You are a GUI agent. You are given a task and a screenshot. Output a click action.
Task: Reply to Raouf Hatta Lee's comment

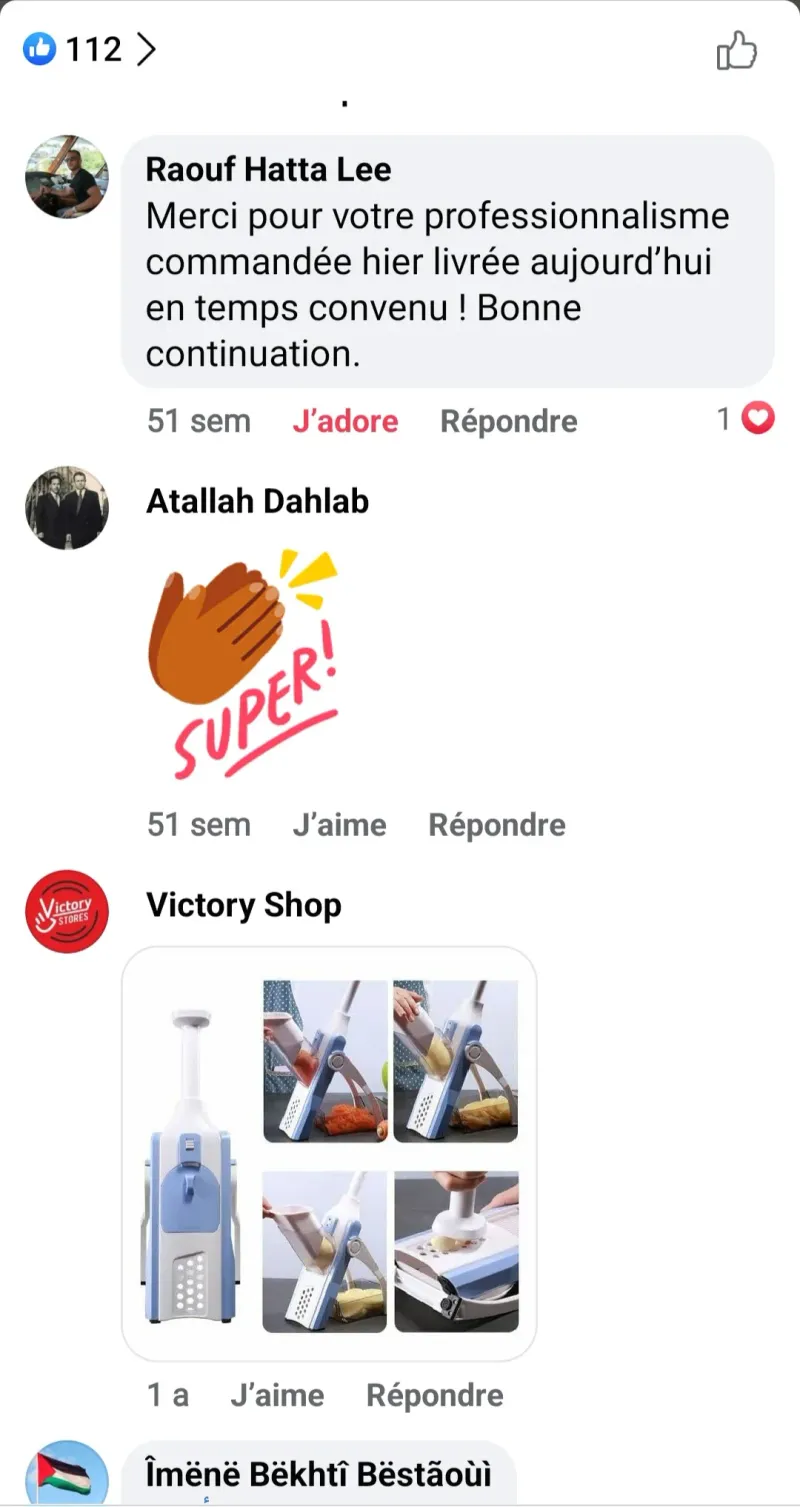508,421
